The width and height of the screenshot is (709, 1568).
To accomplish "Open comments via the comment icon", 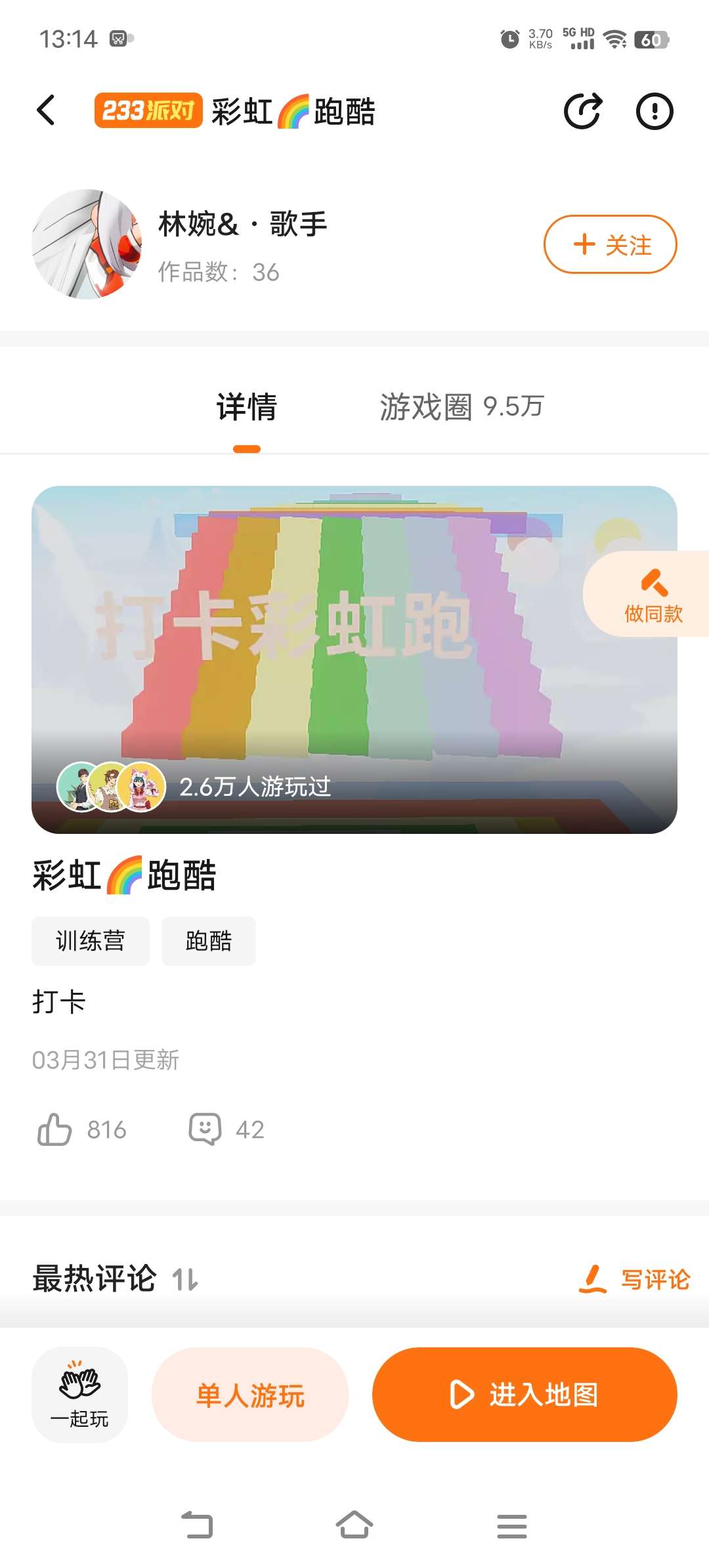I will 205,1129.
